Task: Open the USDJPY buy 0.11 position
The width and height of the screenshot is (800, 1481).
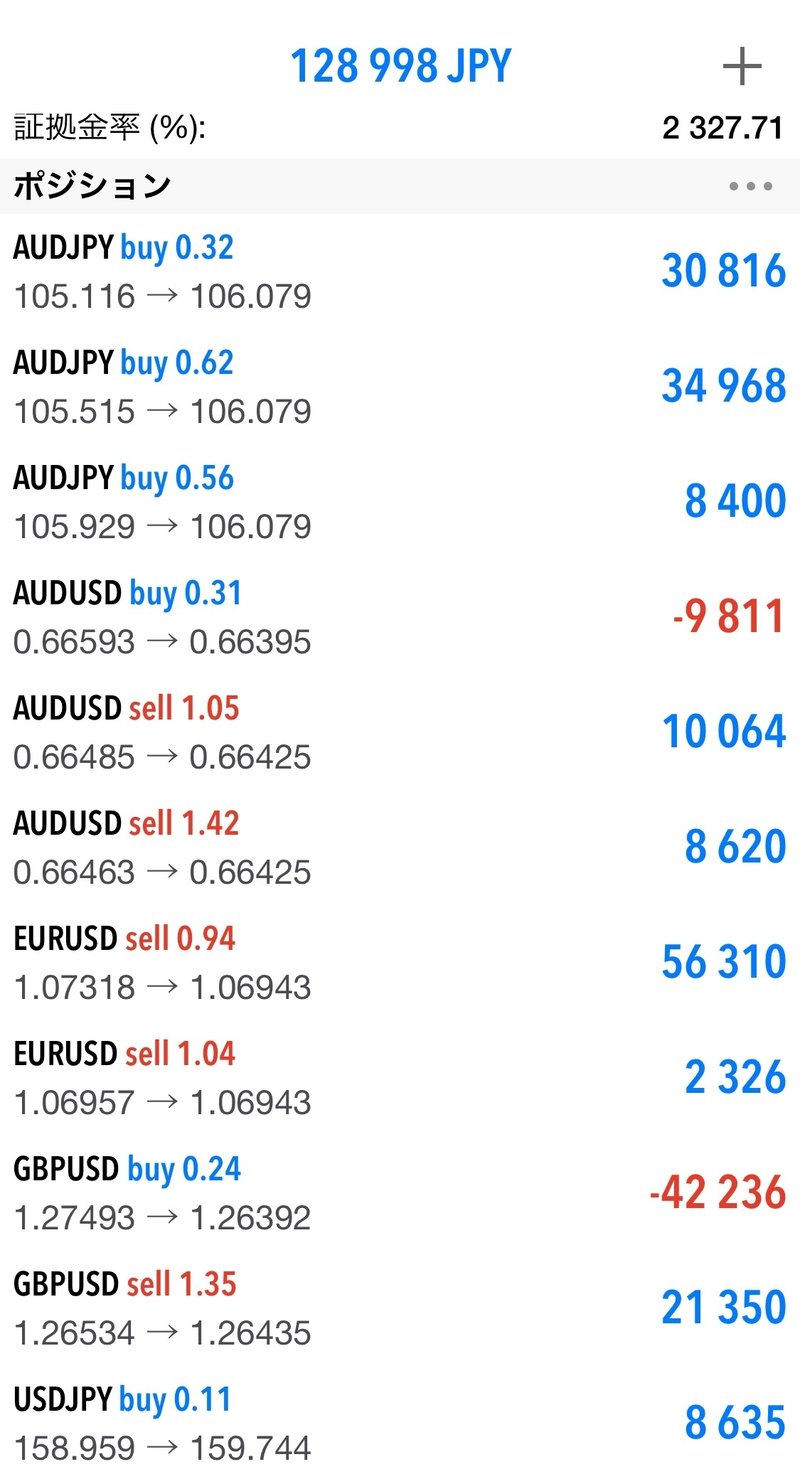Action: pos(400,1422)
